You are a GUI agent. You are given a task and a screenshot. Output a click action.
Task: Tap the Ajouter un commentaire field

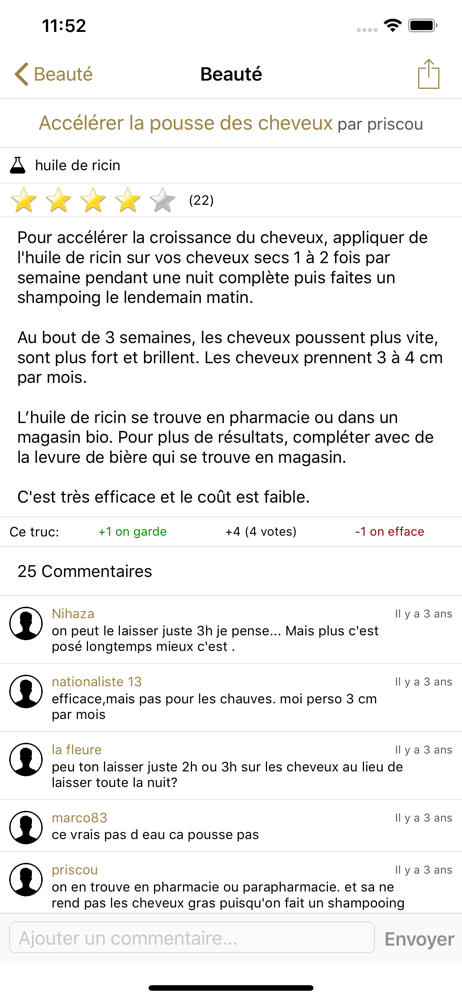(x=191, y=938)
